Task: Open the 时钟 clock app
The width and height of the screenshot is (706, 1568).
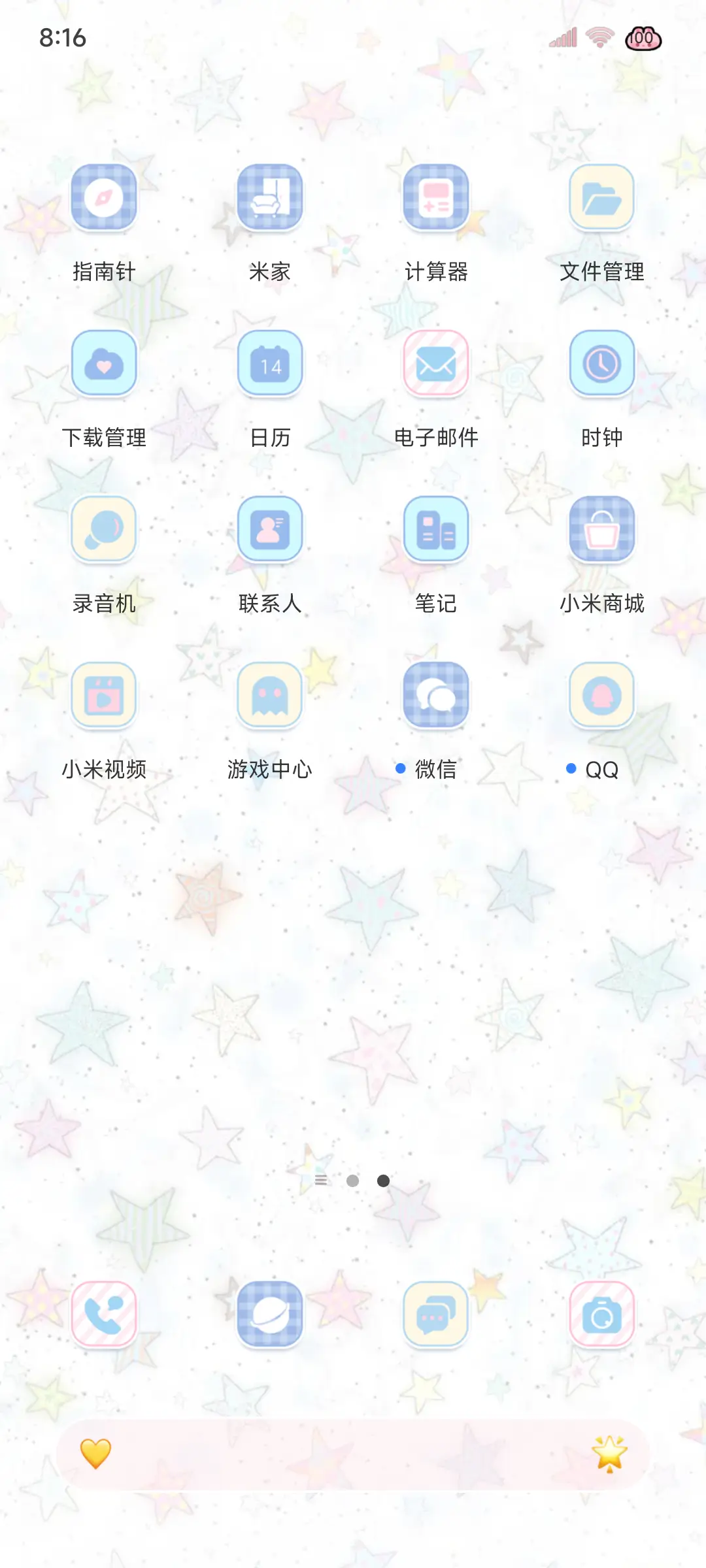Action: point(601,365)
